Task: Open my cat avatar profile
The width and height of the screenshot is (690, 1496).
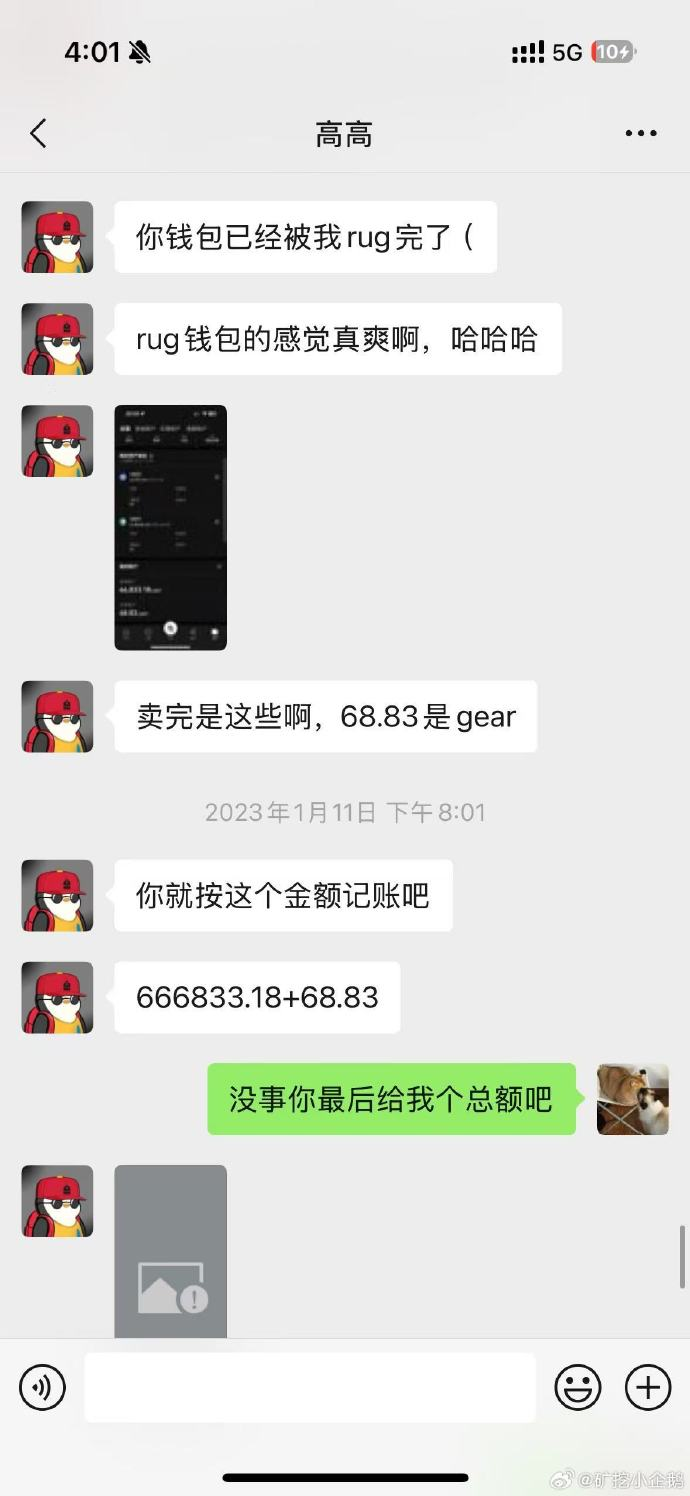Action: pos(633,1099)
